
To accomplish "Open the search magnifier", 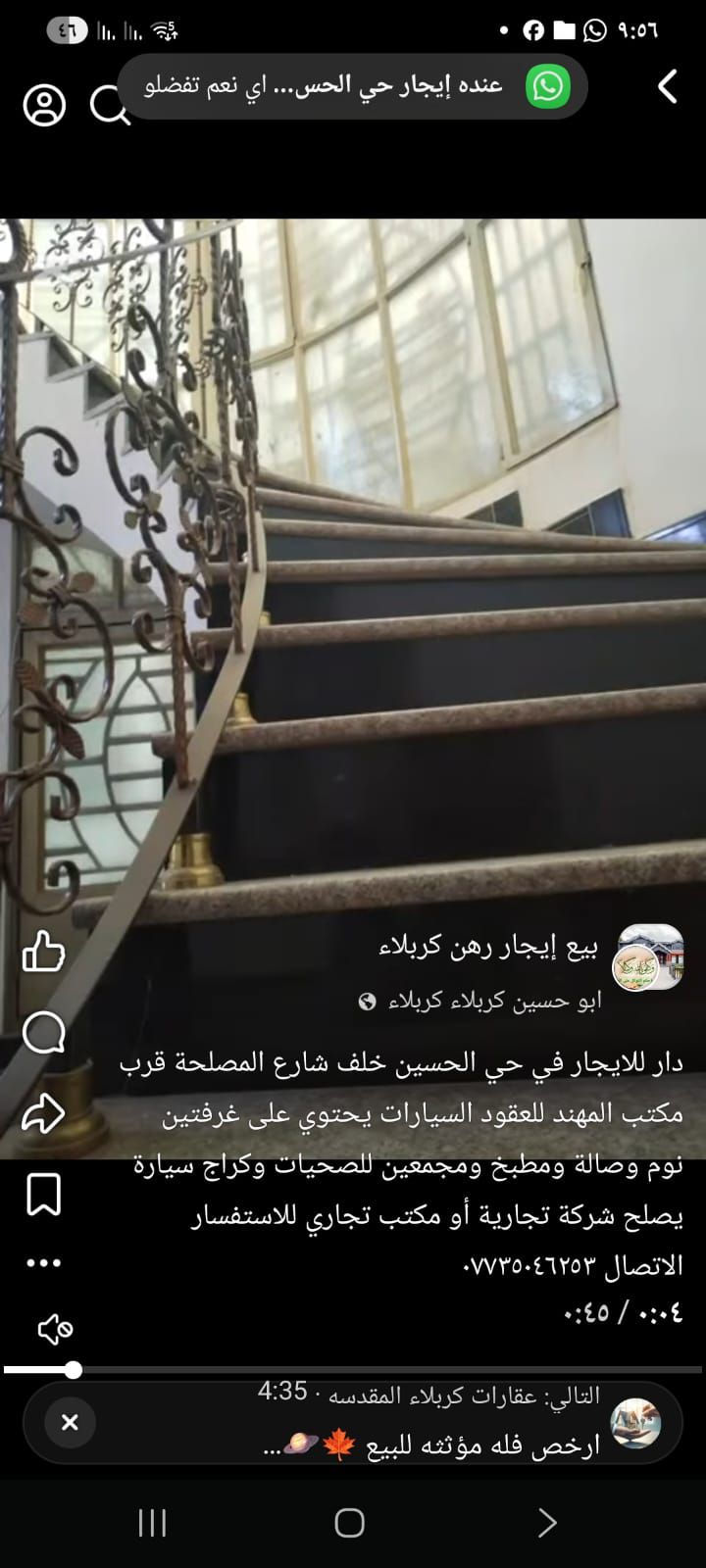I will pos(106,105).
